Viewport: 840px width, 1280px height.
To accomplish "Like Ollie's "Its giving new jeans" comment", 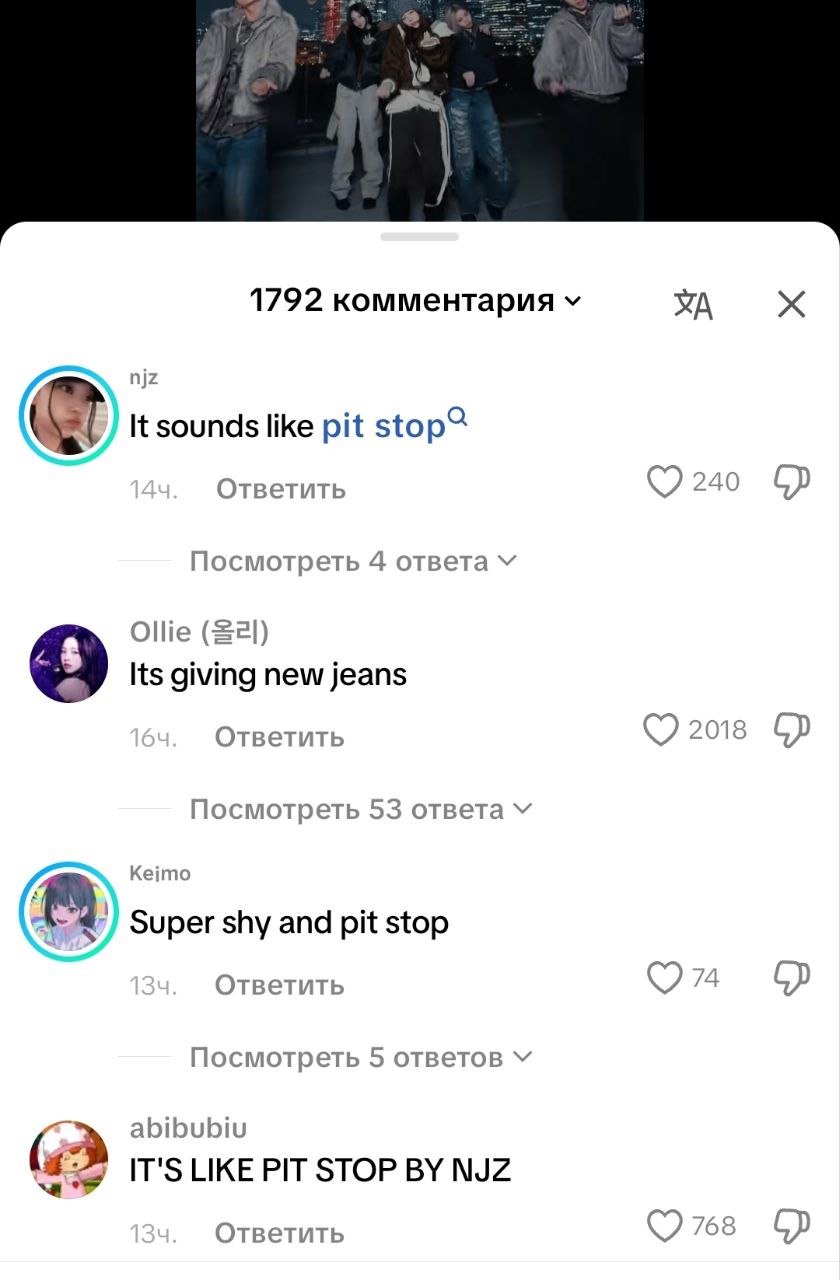I will [661, 730].
